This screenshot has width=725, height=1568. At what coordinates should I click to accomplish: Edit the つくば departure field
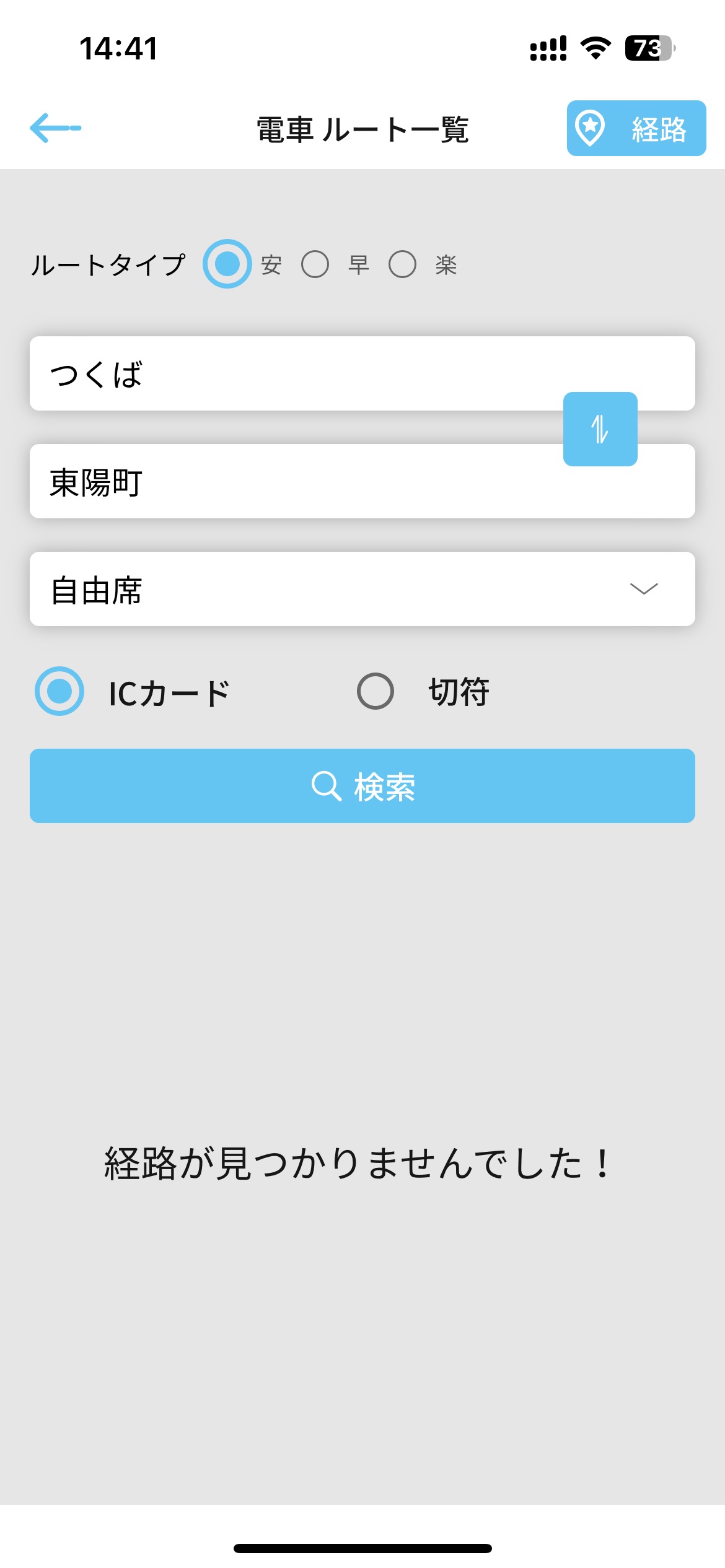362,373
